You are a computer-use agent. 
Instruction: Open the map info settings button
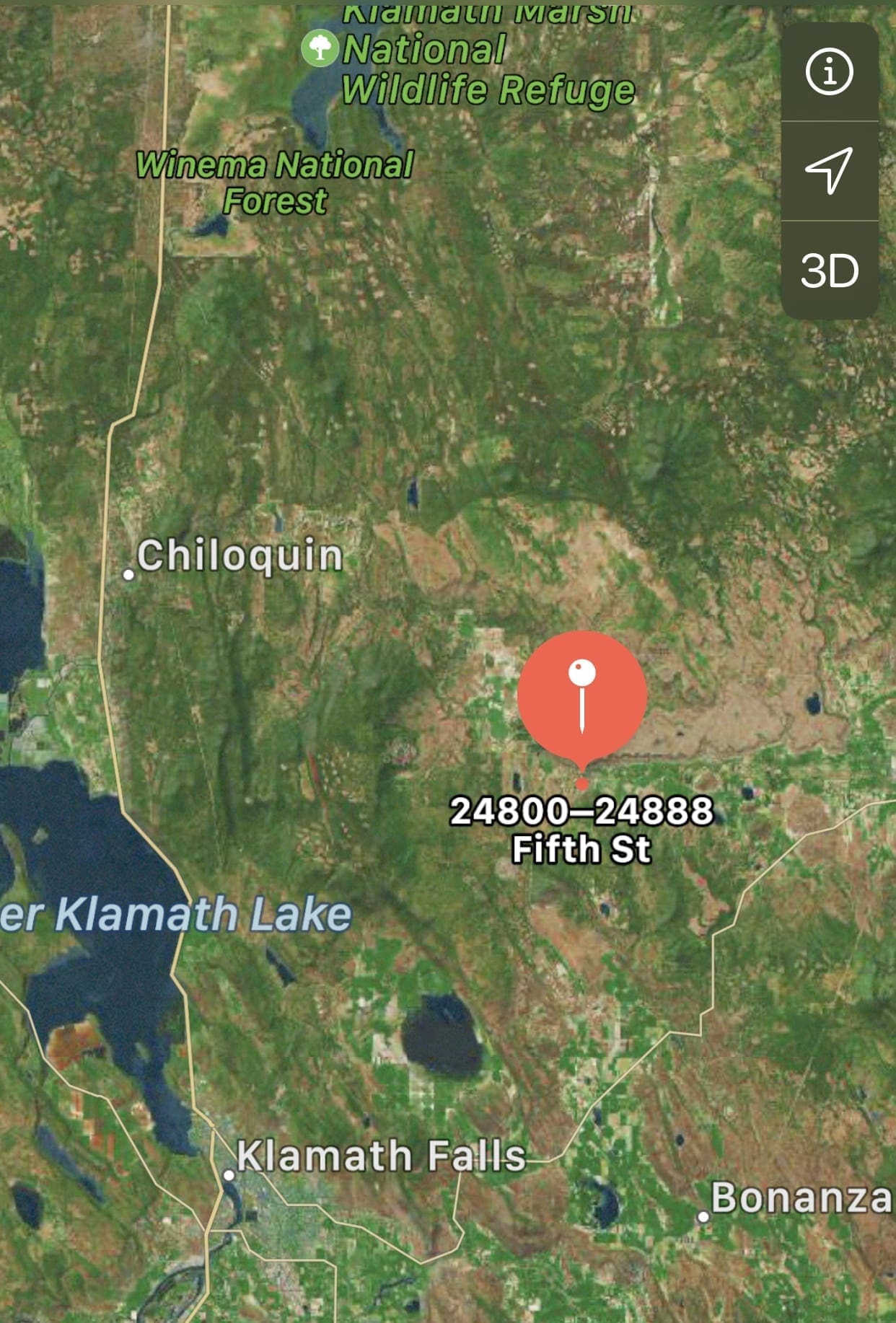(x=829, y=71)
